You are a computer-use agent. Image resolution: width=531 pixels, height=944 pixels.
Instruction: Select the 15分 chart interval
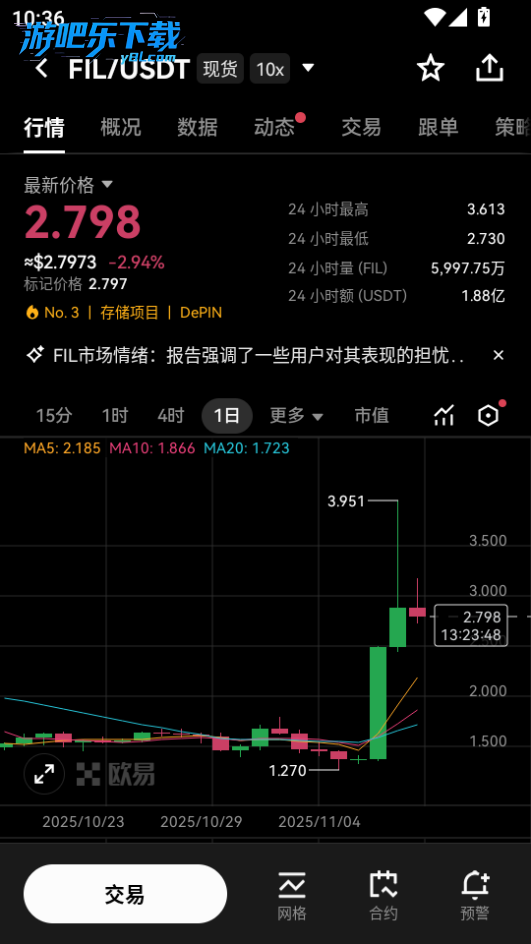[x=54, y=415]
